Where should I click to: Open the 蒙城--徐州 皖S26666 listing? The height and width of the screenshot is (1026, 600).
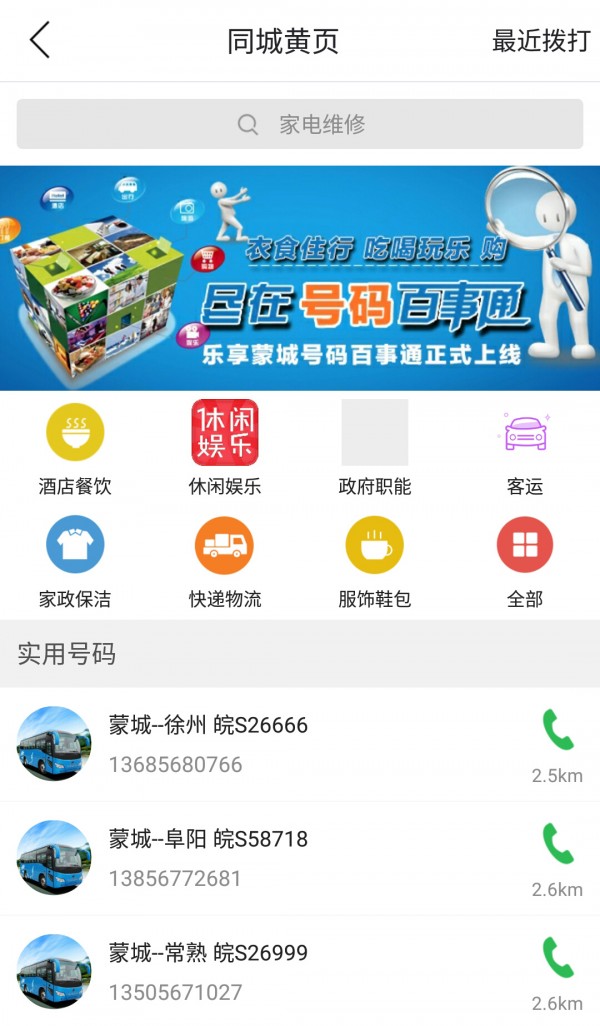click(x=250, y=744)
